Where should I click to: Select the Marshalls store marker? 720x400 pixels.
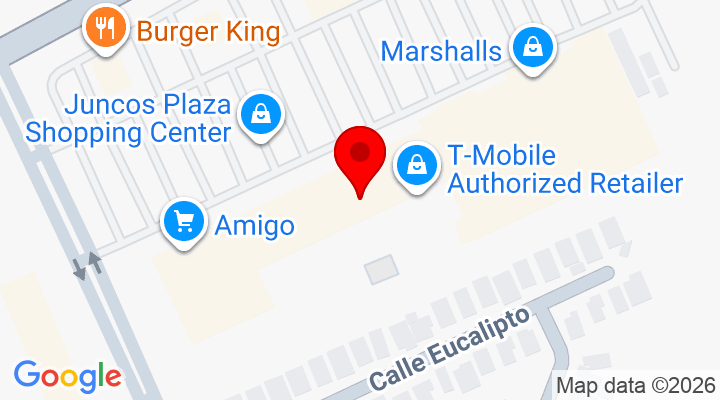tap(533, 49)
